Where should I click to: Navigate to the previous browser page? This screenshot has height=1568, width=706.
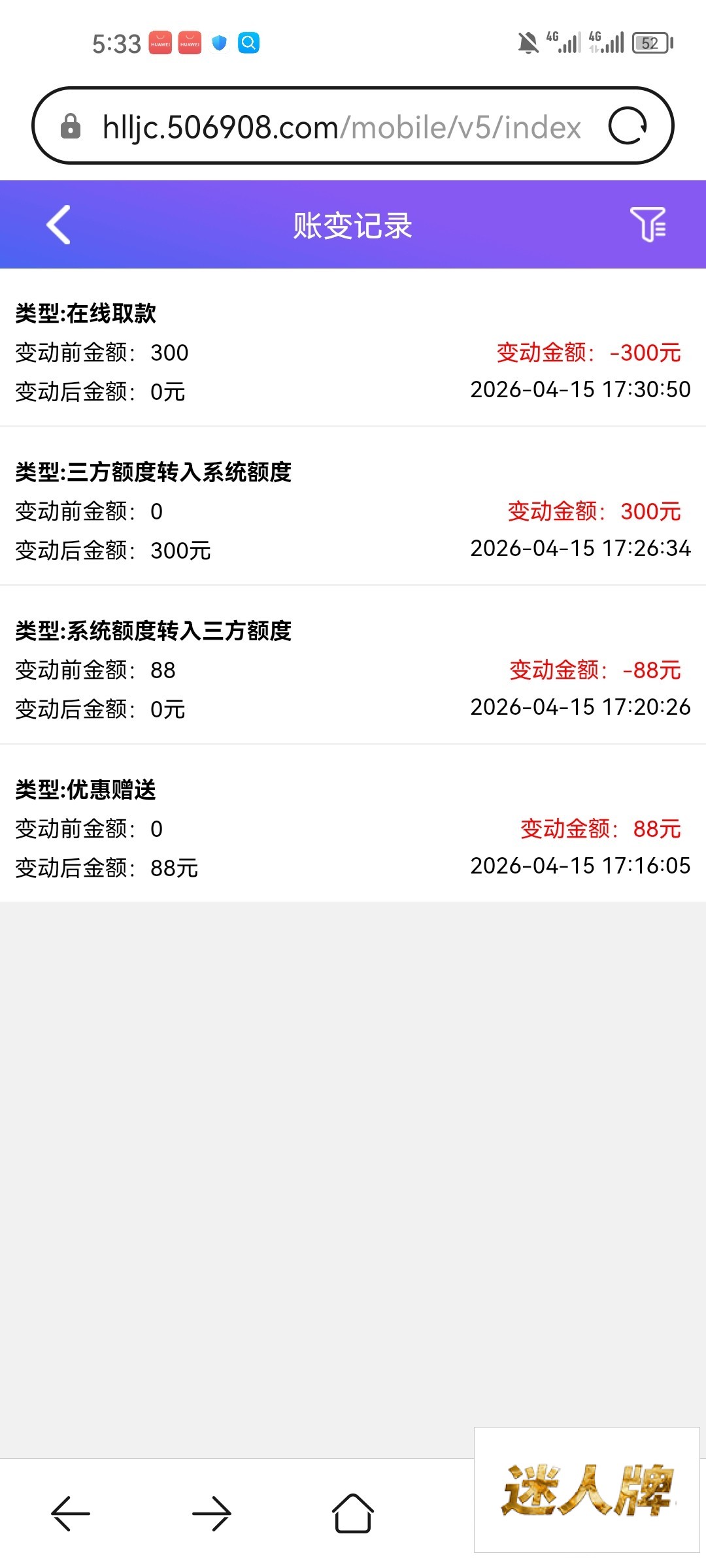pos(71,1513)
